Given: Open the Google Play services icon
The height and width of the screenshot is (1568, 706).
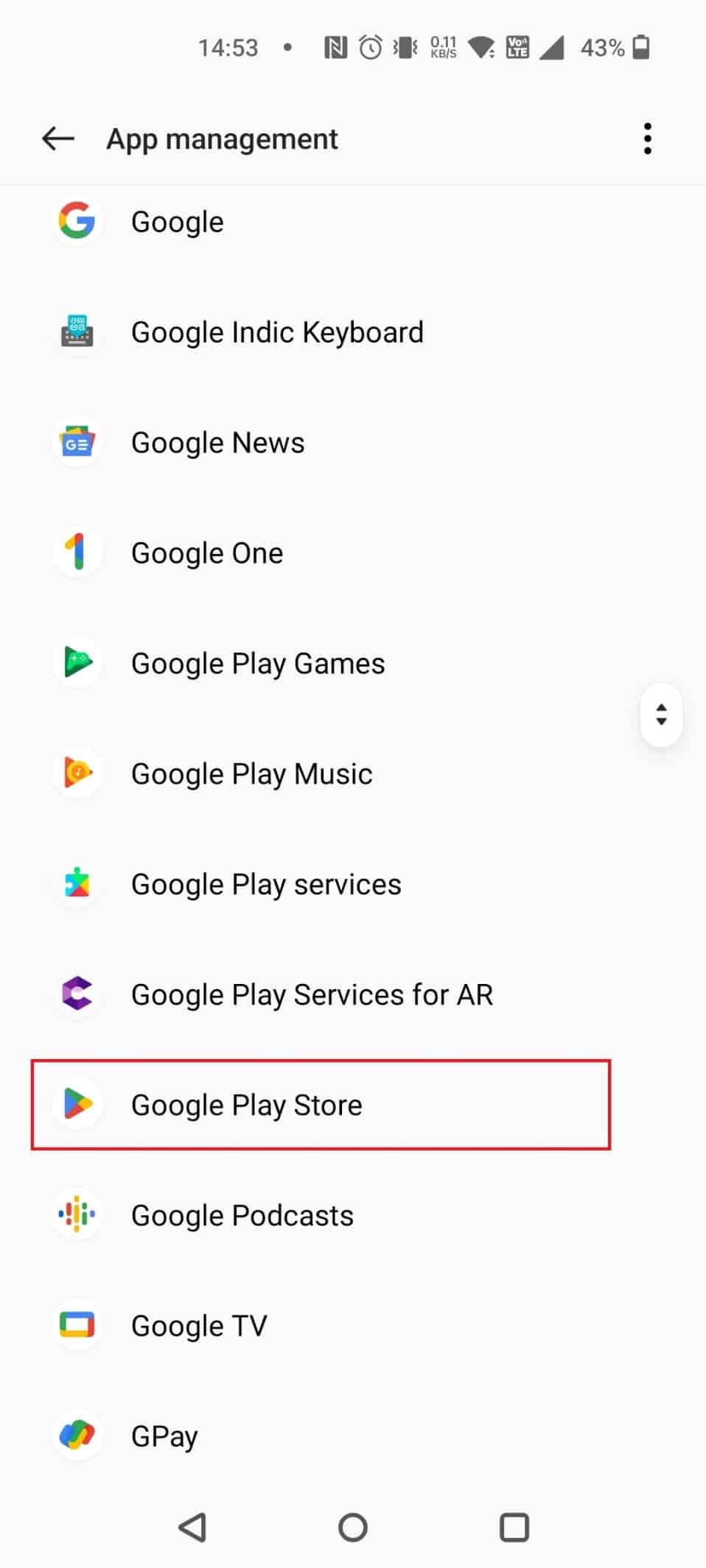Looking at the screenshot, I should coord(77,884).
